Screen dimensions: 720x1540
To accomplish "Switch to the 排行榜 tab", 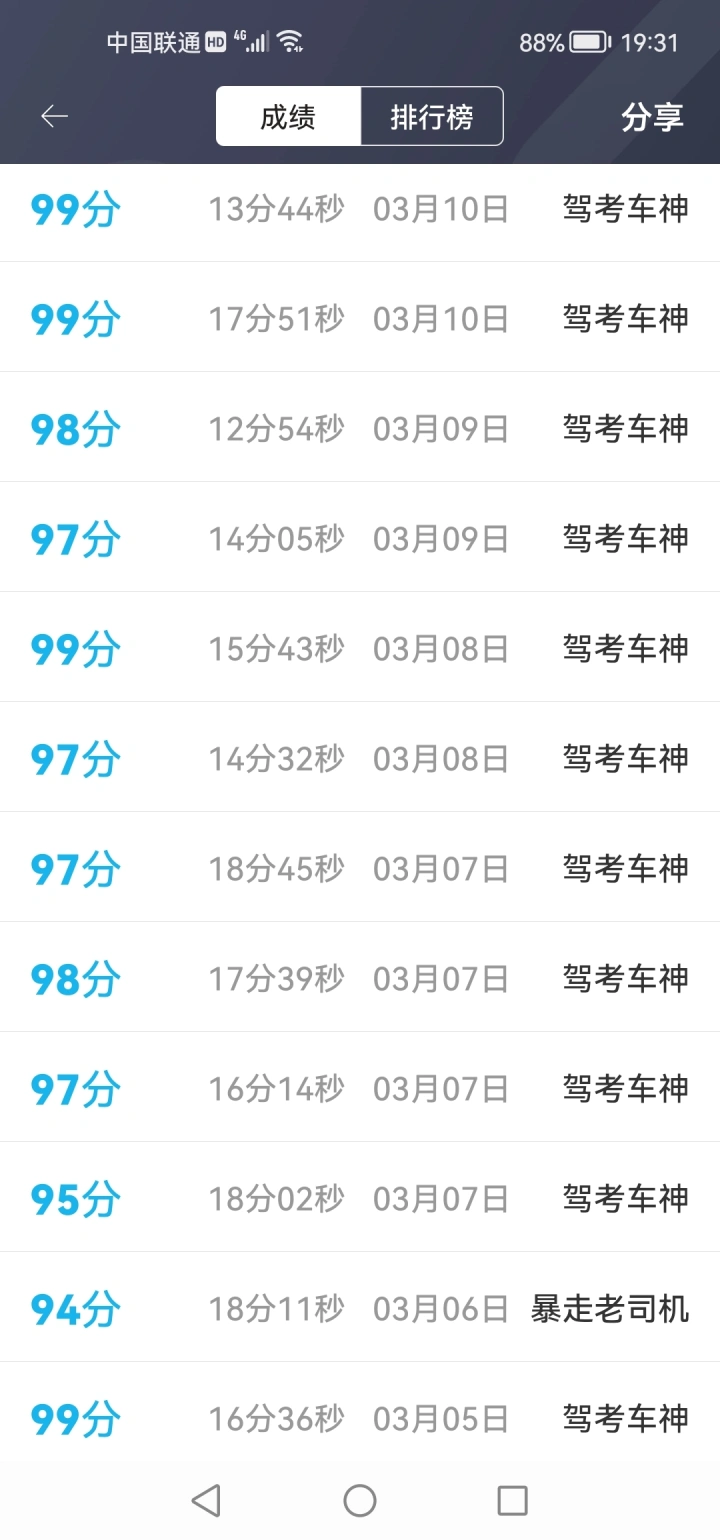I will click(432, 117).
